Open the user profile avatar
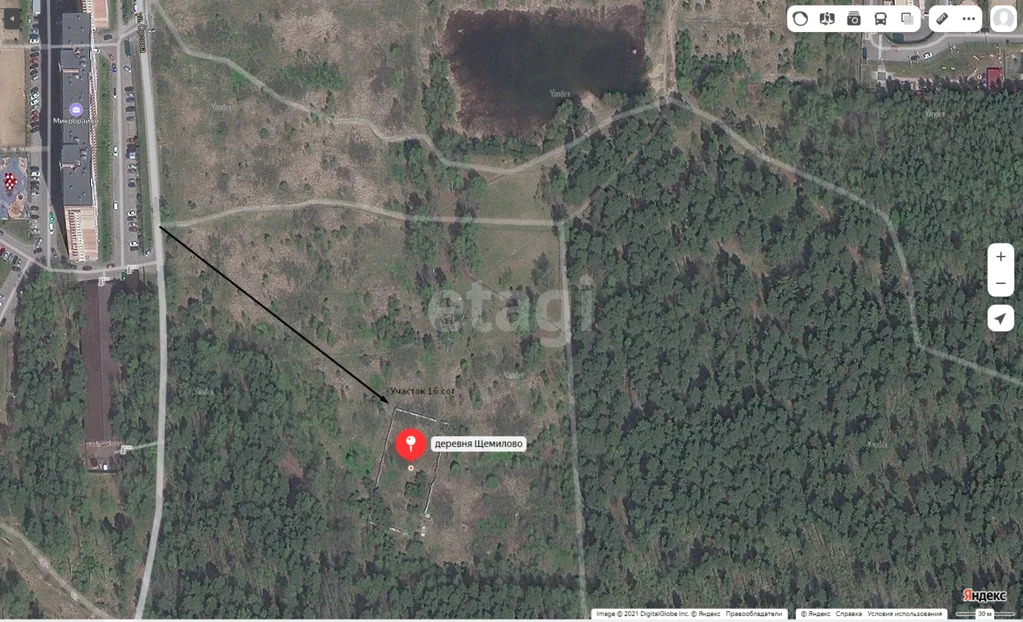The image size is (1023, 622). (1003, 18)
